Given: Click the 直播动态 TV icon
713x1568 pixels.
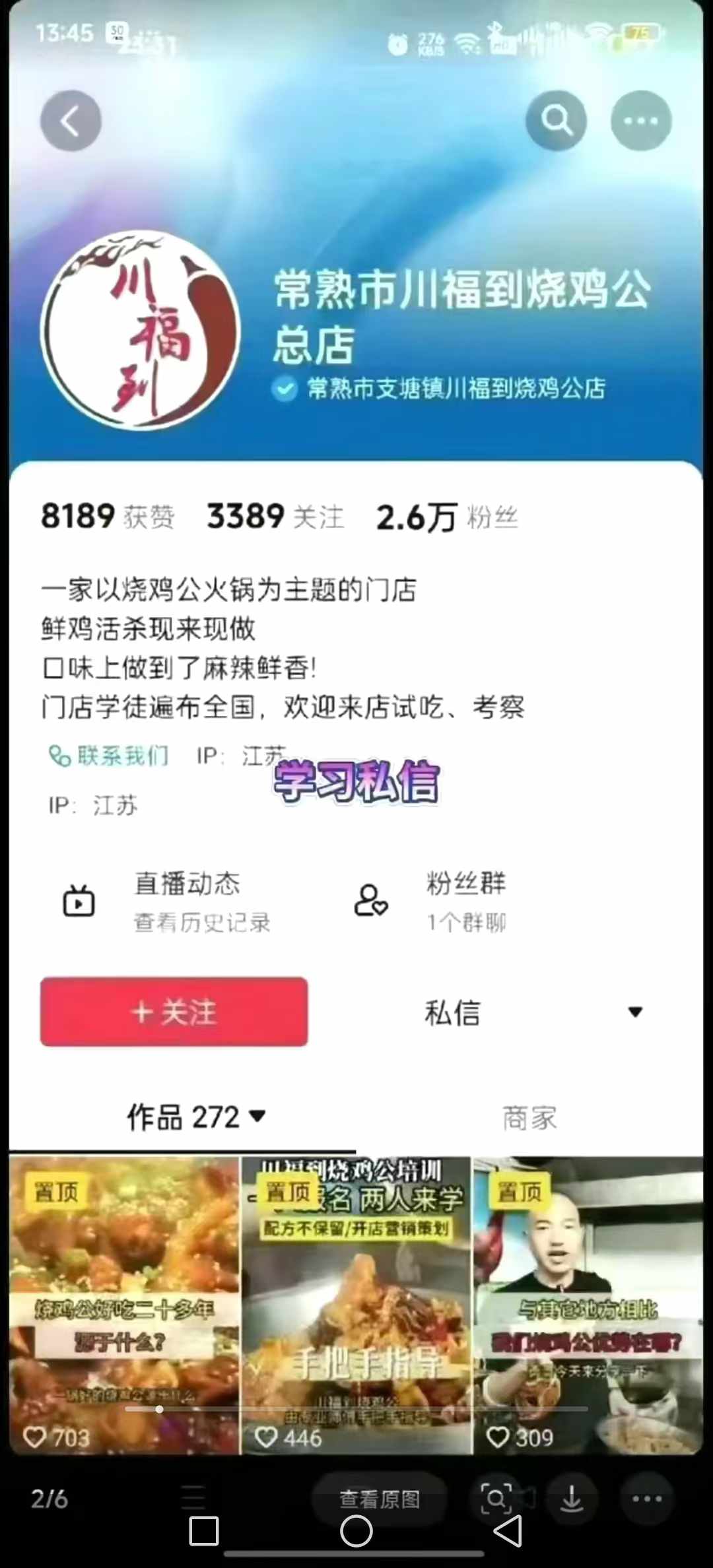Looking at the screenshot, I should click(x=80, y=899).
